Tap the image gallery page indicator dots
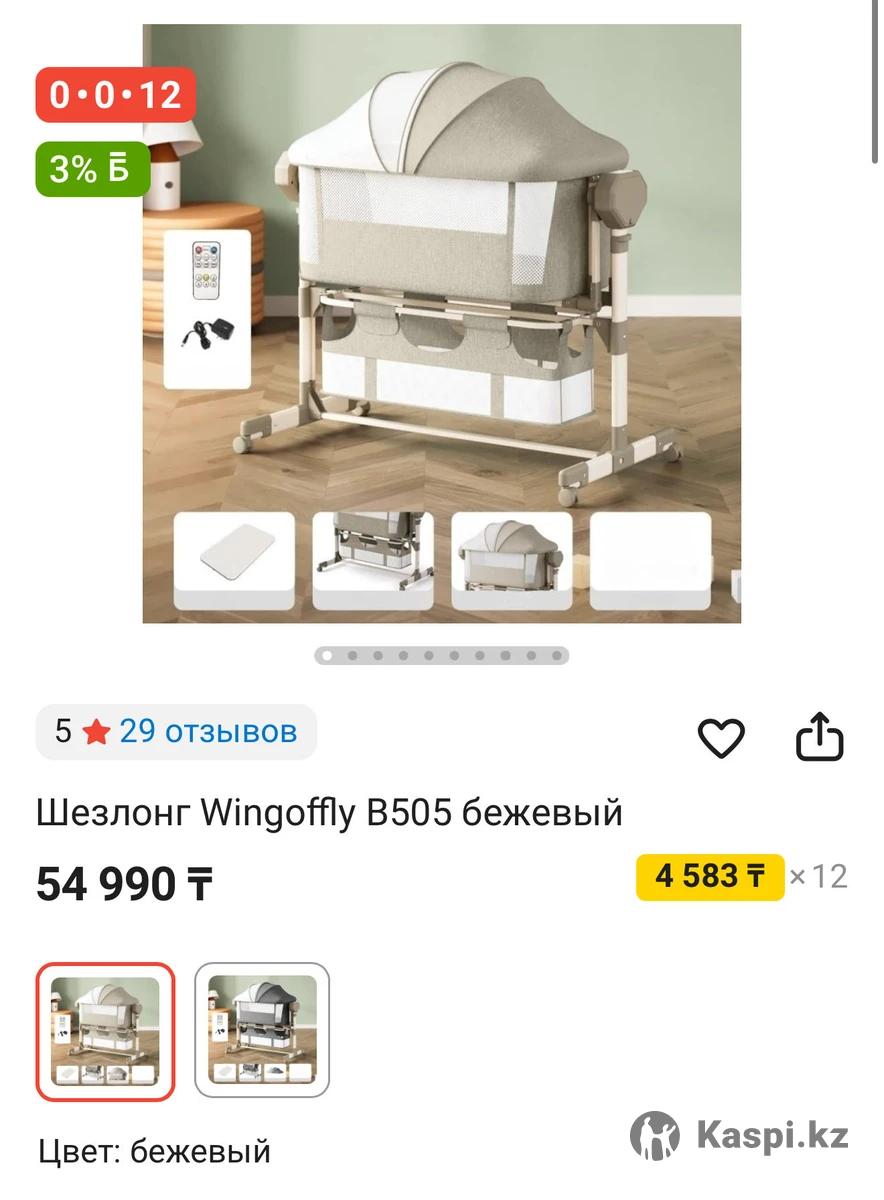The width and height of the screenshot is (884, 1200). pos(441,656)
